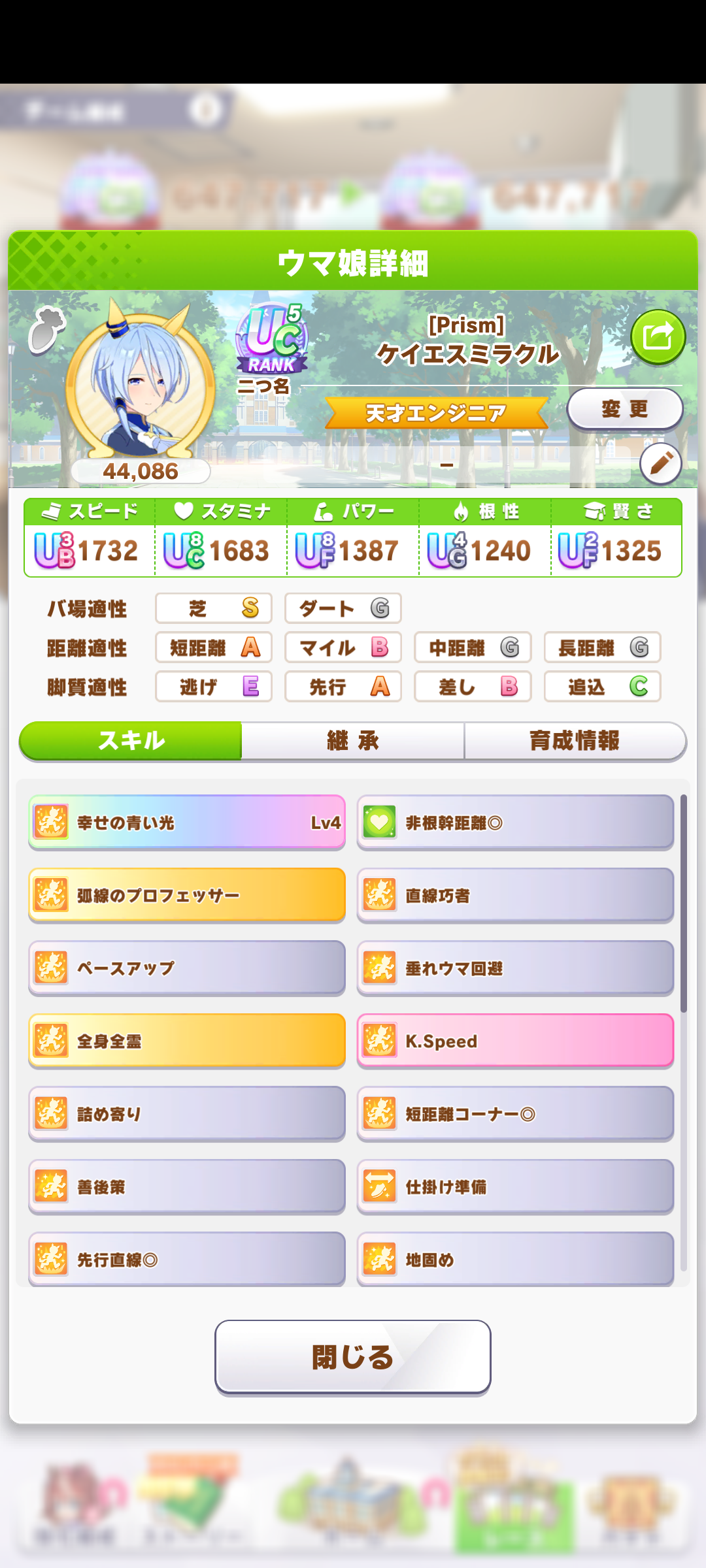Viewport: 706px width, 1568px height.
Task: Open the 垂れウマ回避 skill
Action: [515, 968]
